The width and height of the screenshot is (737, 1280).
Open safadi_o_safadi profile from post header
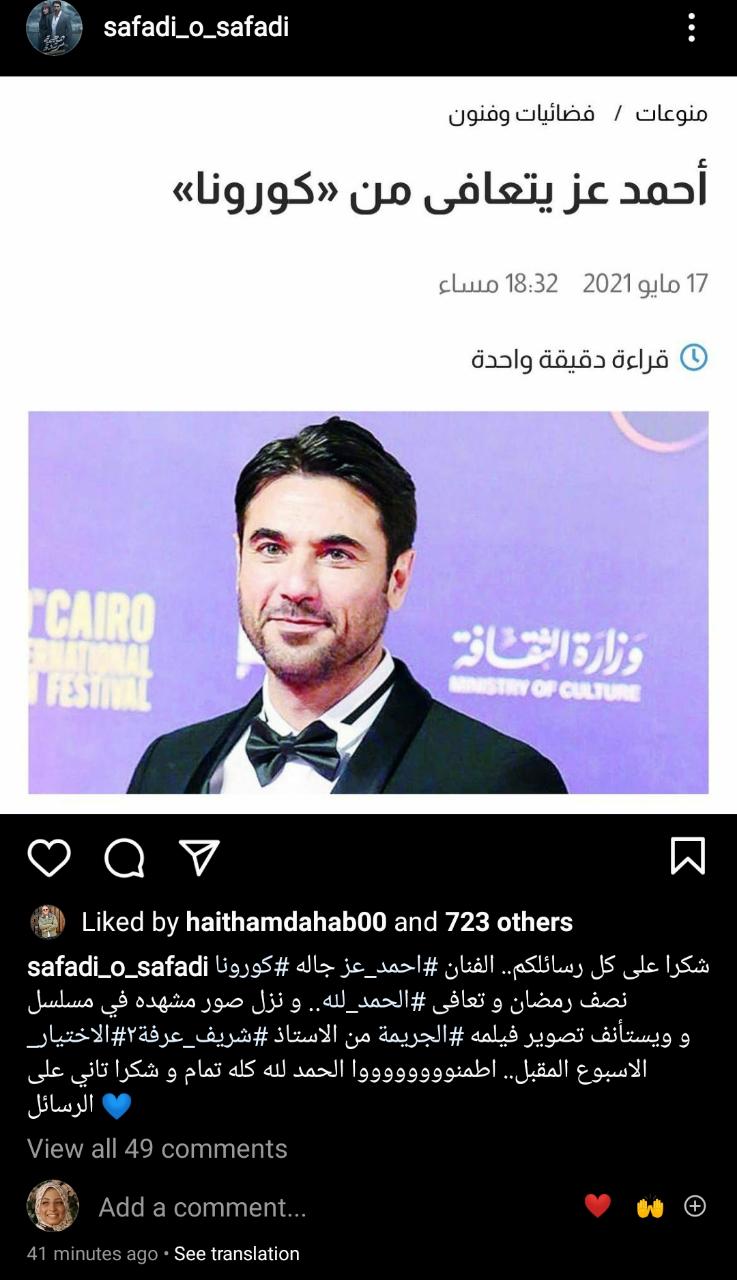pyautogui.click(x=196, y=27)
